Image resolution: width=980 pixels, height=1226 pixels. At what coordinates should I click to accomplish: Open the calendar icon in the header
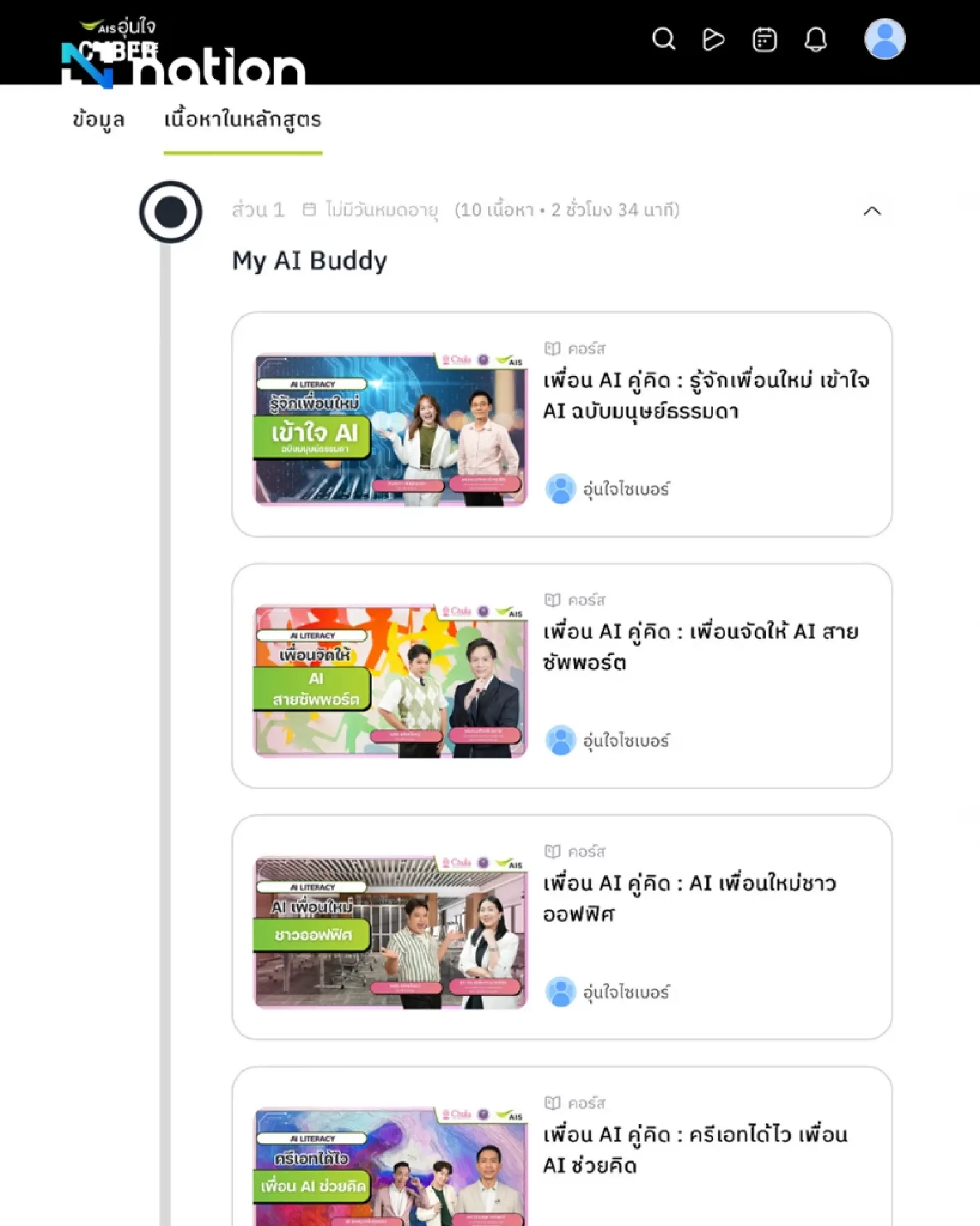click(764, 40)
